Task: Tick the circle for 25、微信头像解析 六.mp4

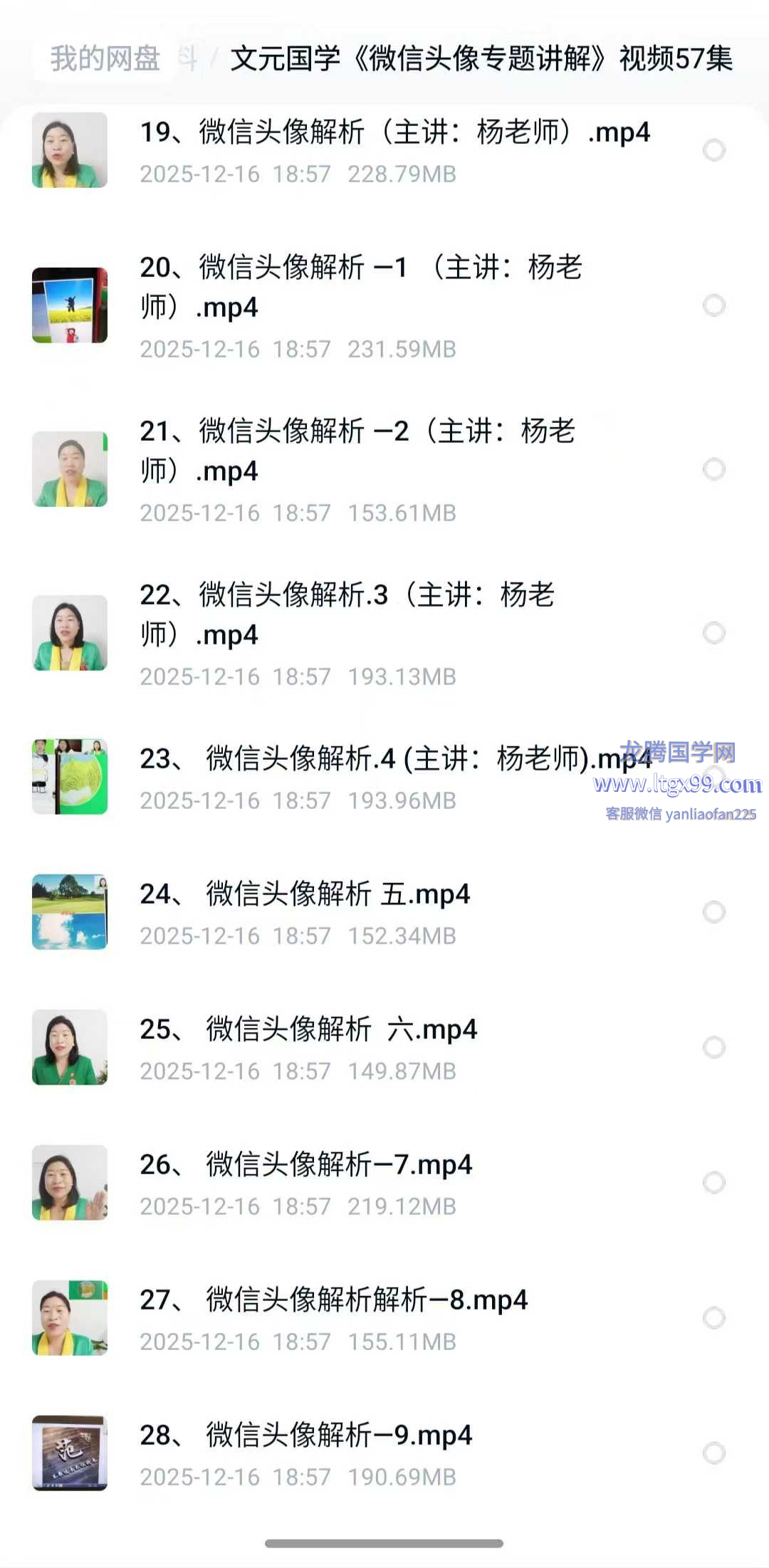Action: [x=713, y=1047]
